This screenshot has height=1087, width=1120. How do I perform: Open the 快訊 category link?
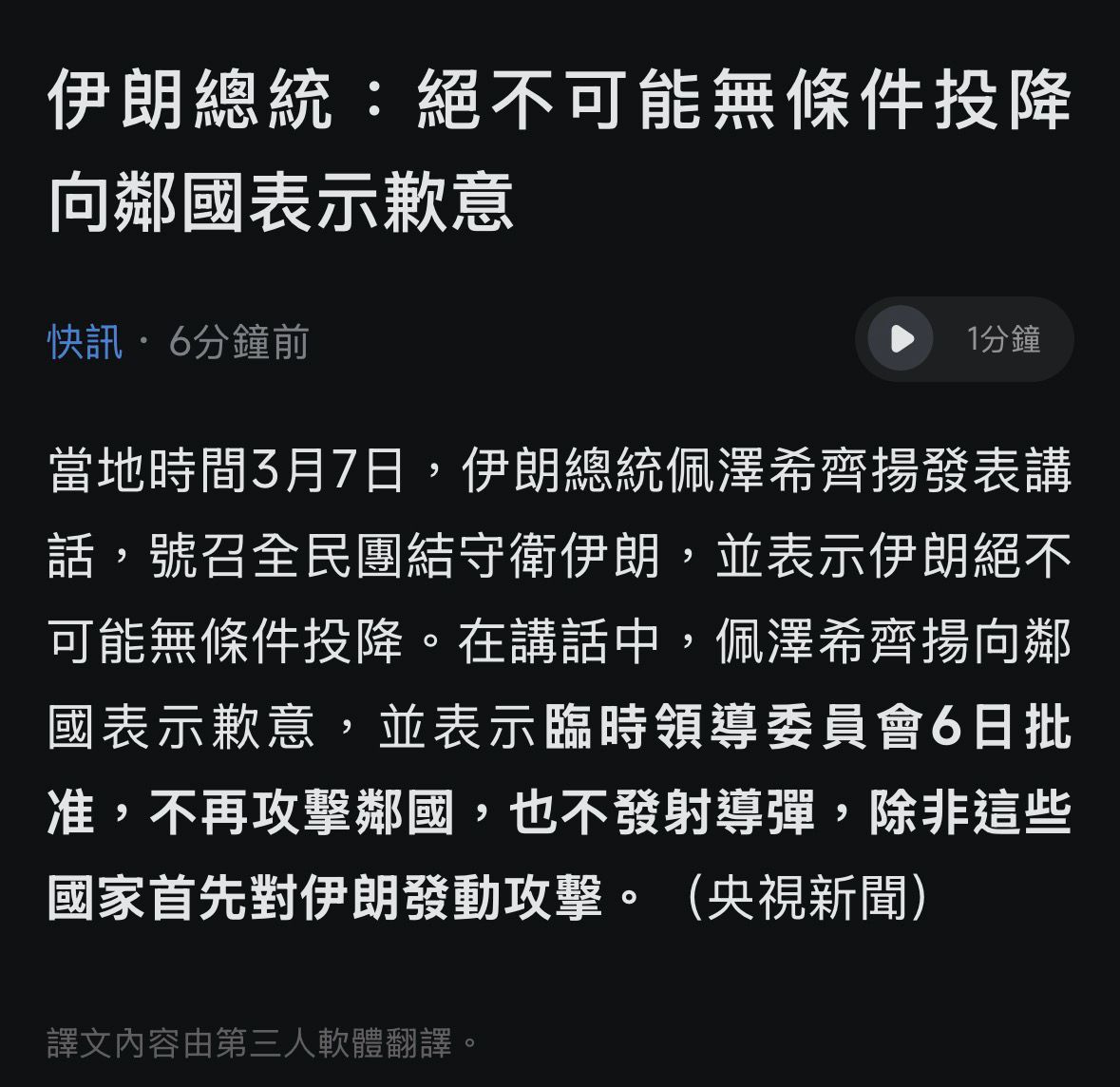pos(85,342)
